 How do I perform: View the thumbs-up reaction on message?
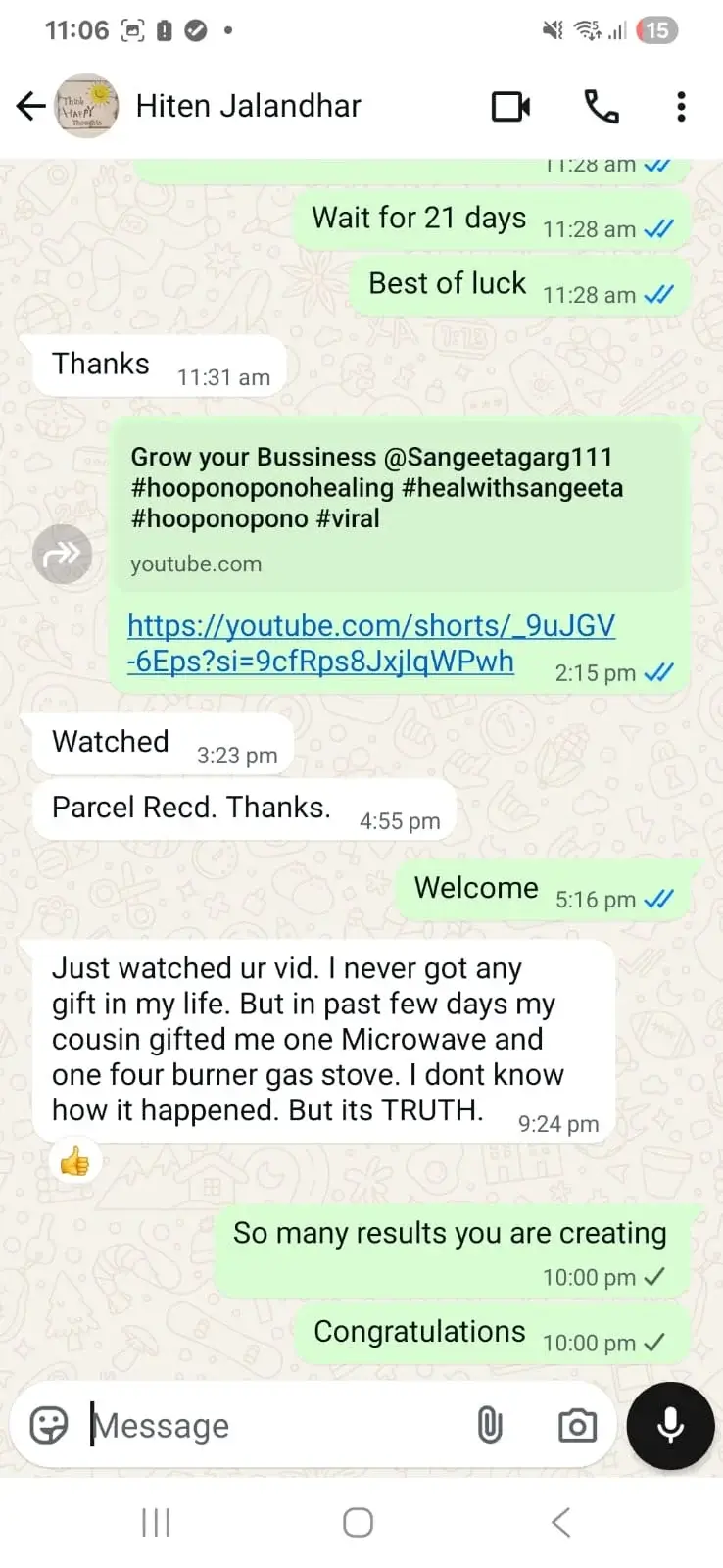point(75,1162)
